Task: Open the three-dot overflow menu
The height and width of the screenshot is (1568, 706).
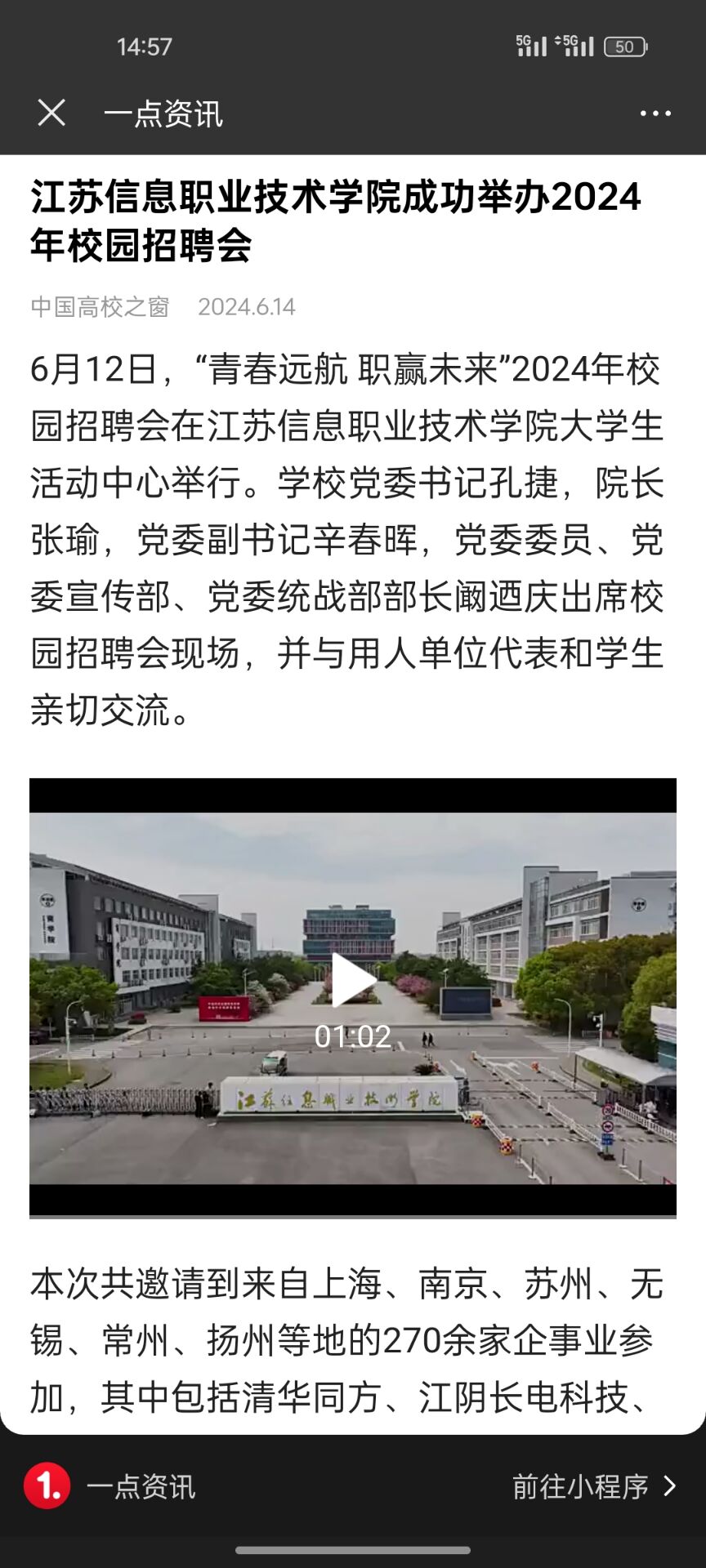Action: click(655, 114)
